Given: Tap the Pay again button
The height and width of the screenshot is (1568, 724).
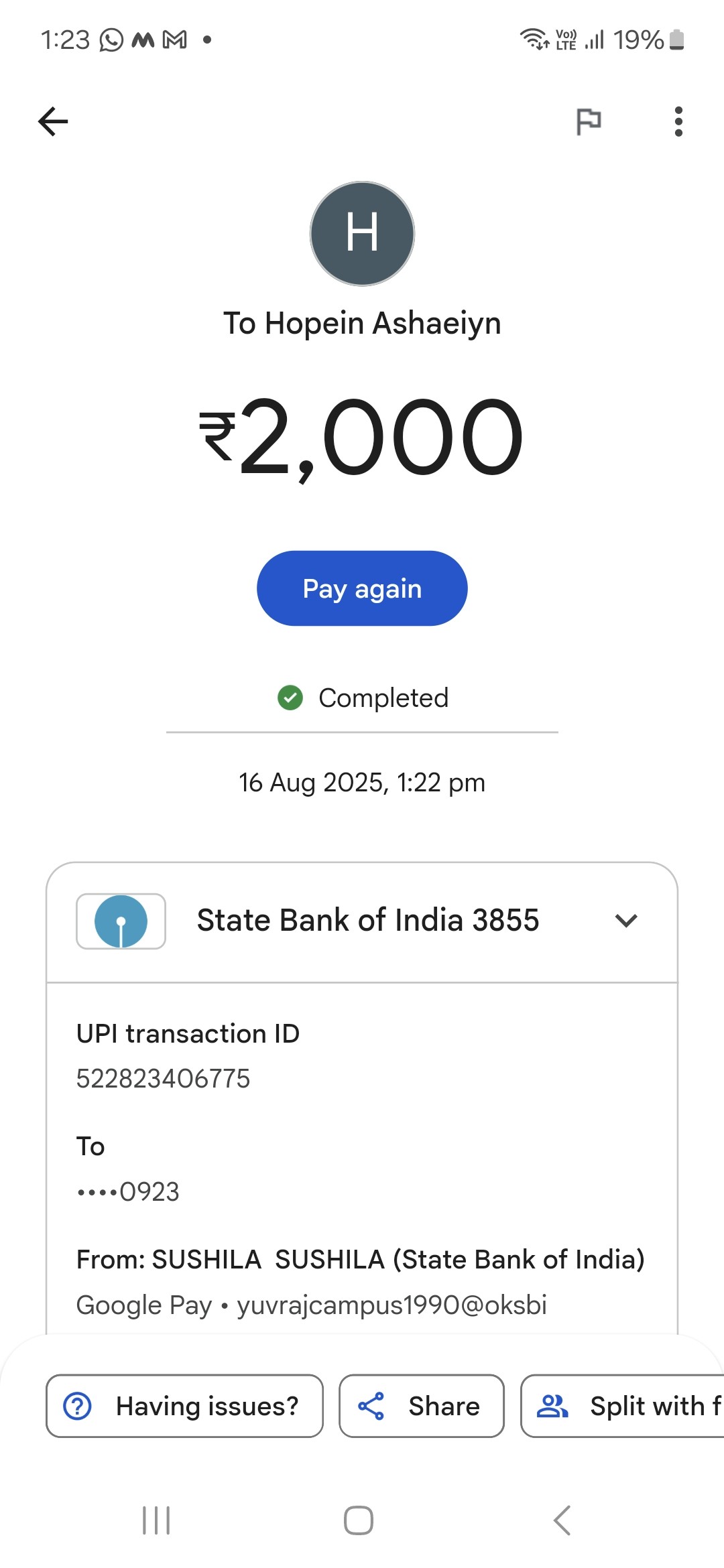Looking at the screenshot, I should tap(362, 588).
